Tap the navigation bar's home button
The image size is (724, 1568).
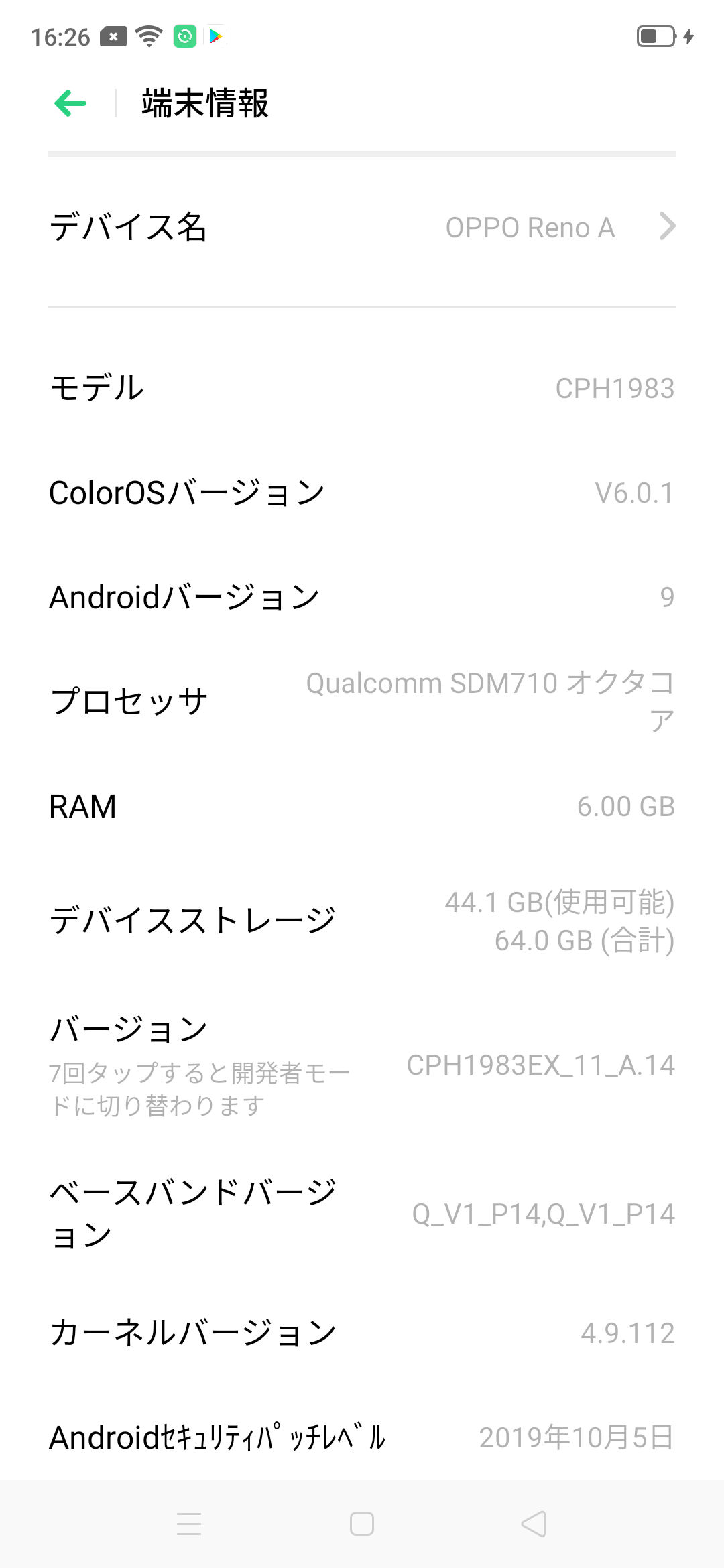[362, 1524]
